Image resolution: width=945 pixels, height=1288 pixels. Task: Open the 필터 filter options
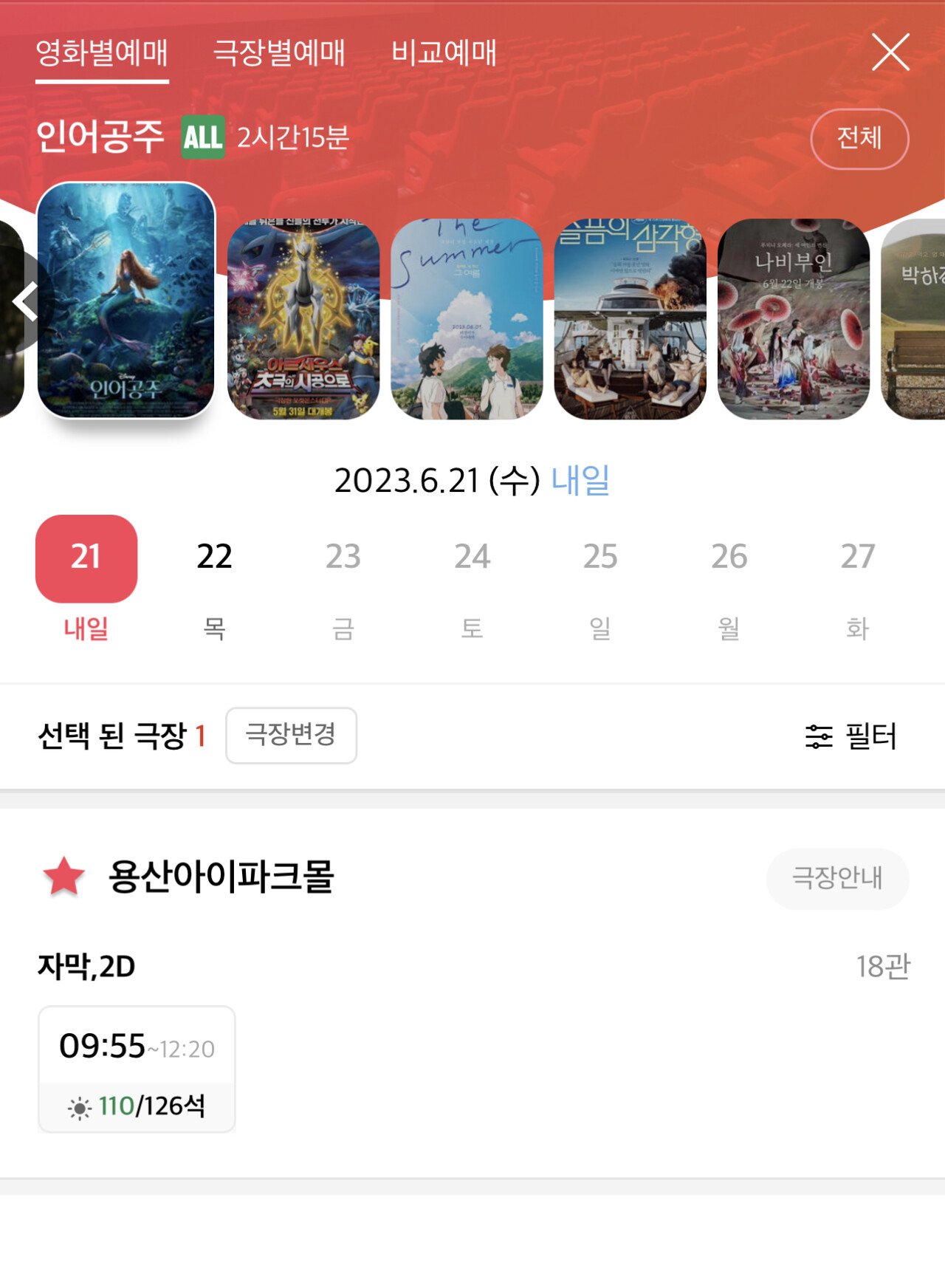[x=850, y=736]
